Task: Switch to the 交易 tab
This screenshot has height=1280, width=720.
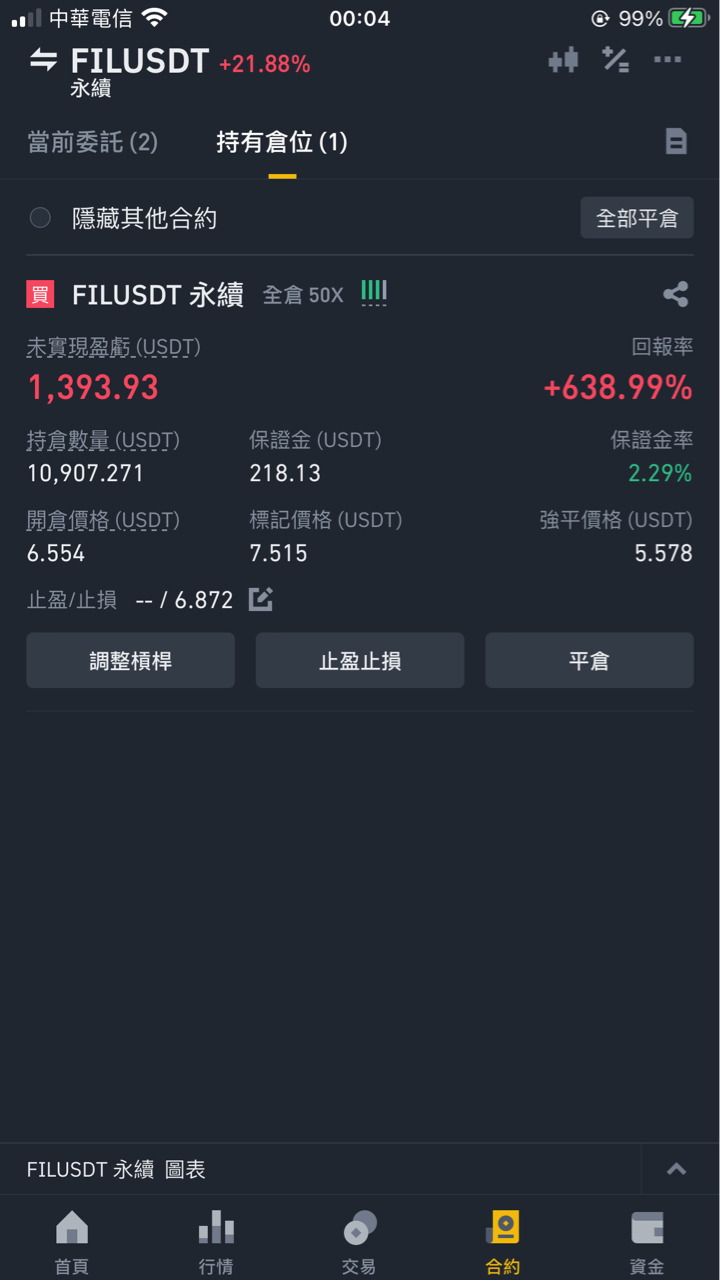Action: pos(359,1242)
